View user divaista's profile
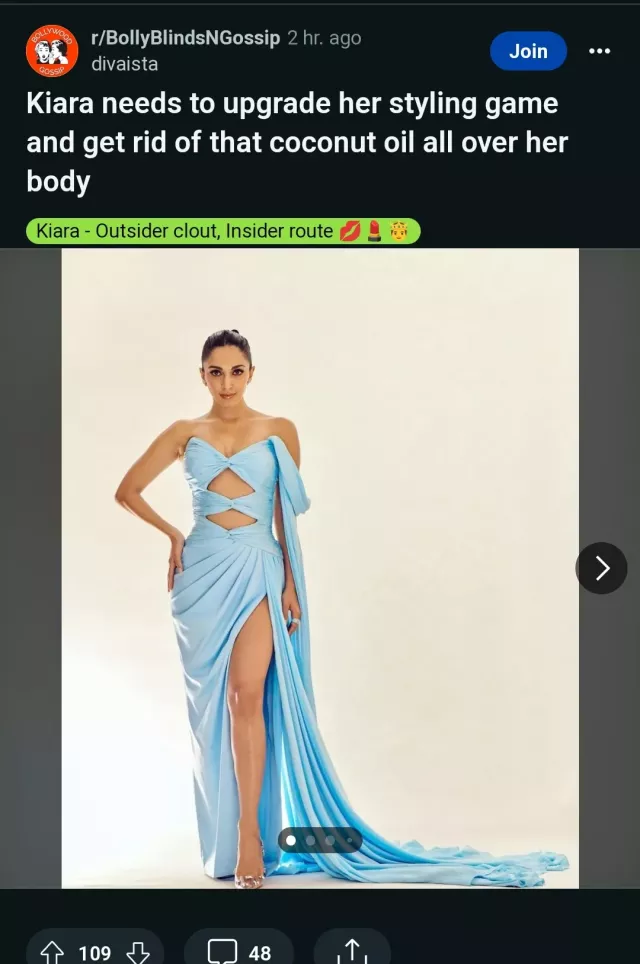 coord(124,64)
